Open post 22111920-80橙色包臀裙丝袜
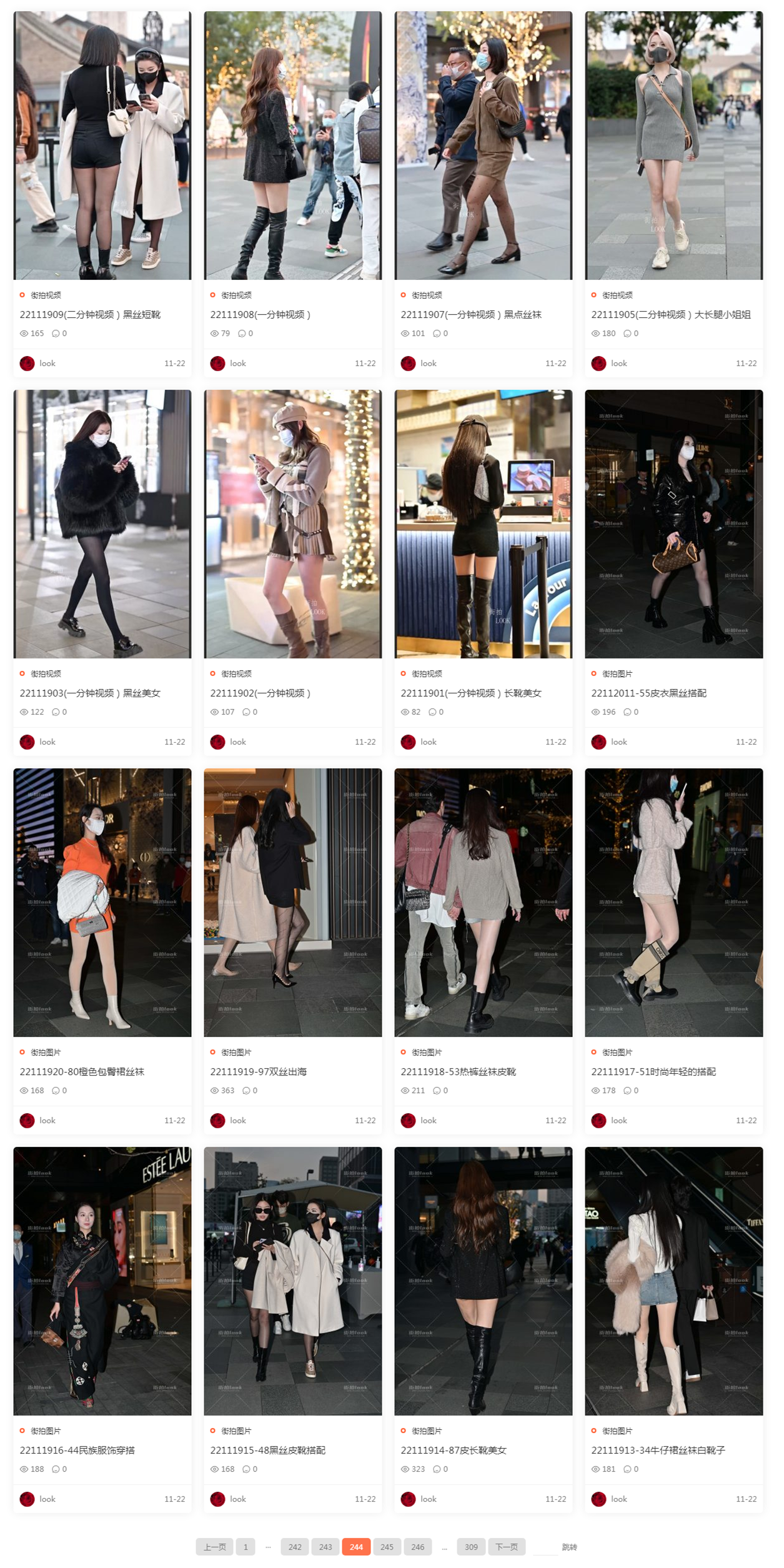 point(82,1072)
